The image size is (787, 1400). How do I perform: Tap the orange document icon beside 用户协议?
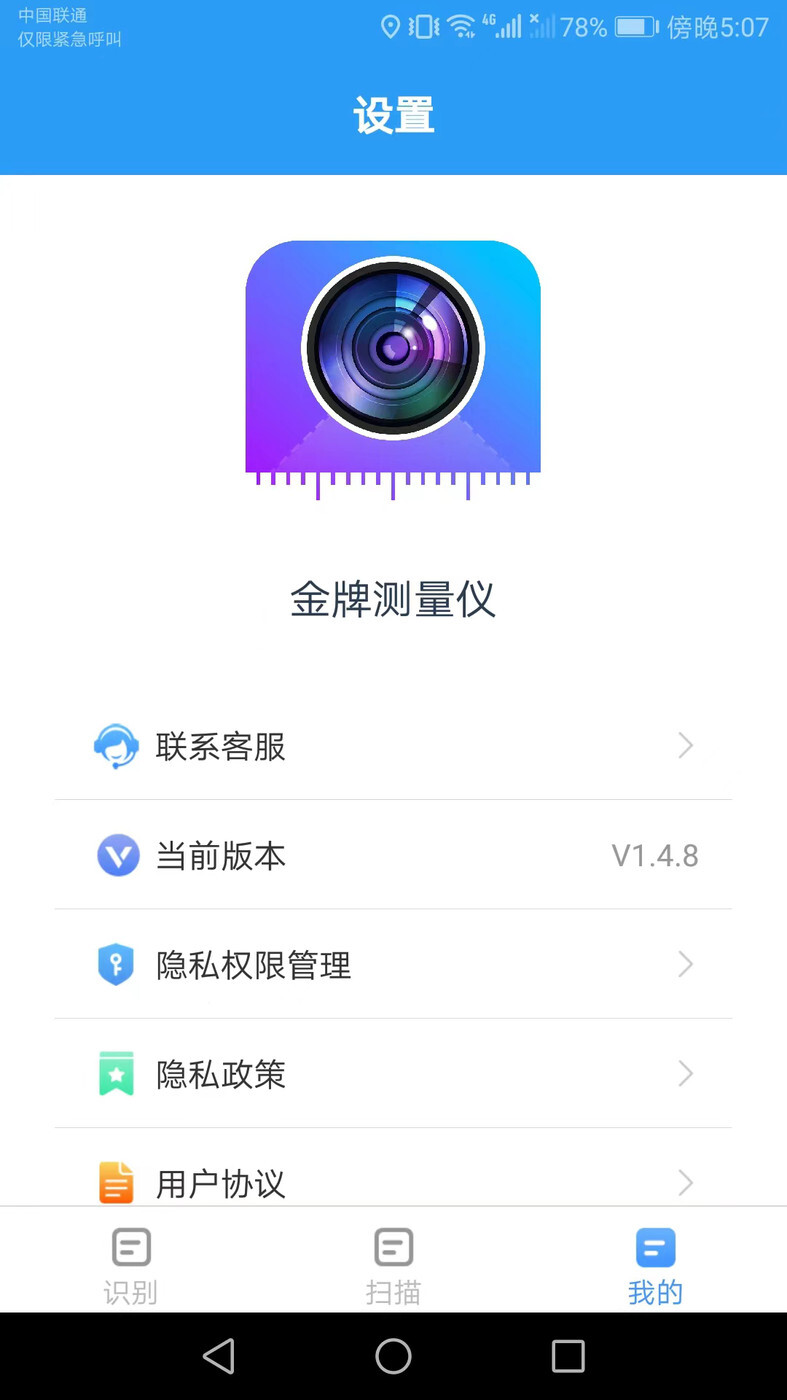[117, 1183]
